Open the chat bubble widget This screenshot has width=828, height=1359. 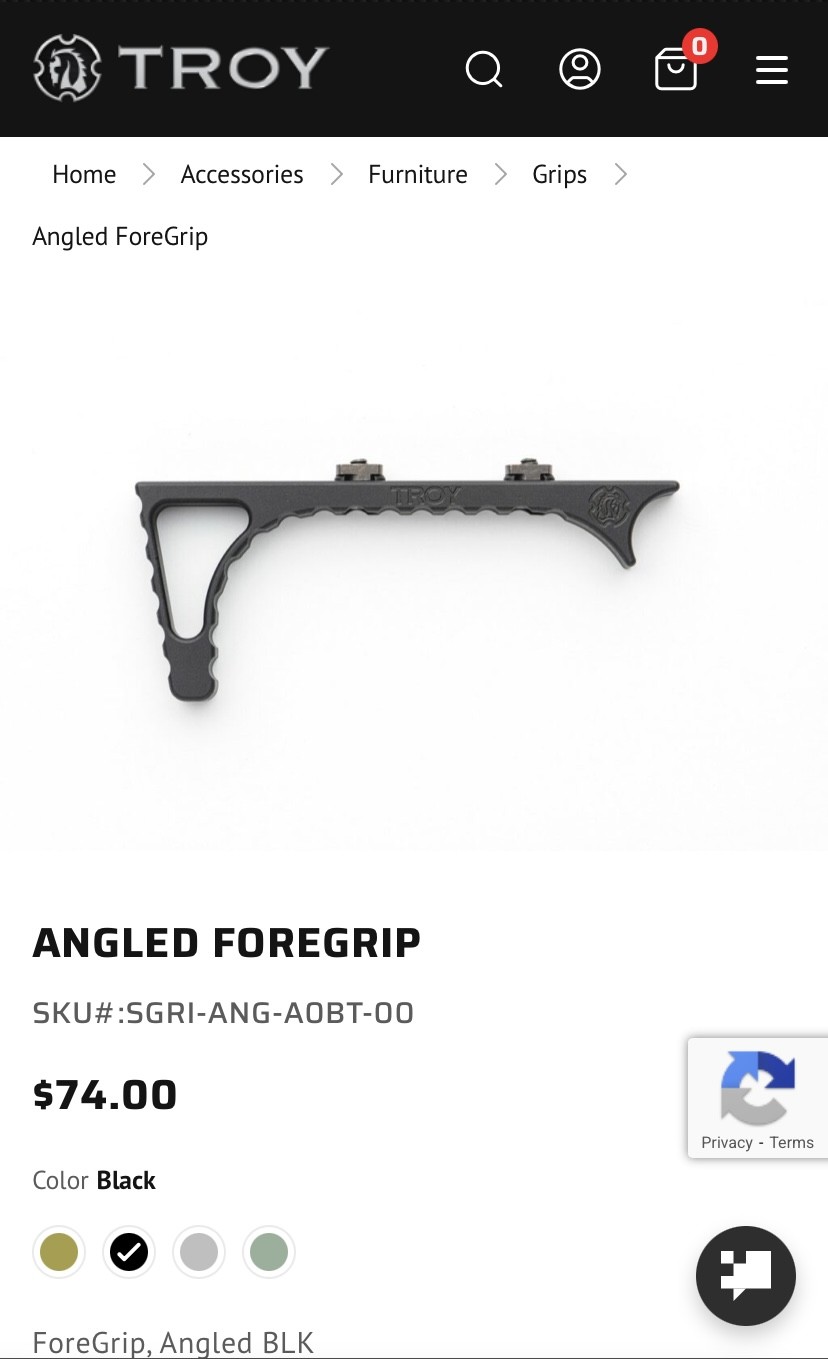[x=745, y=1276]
